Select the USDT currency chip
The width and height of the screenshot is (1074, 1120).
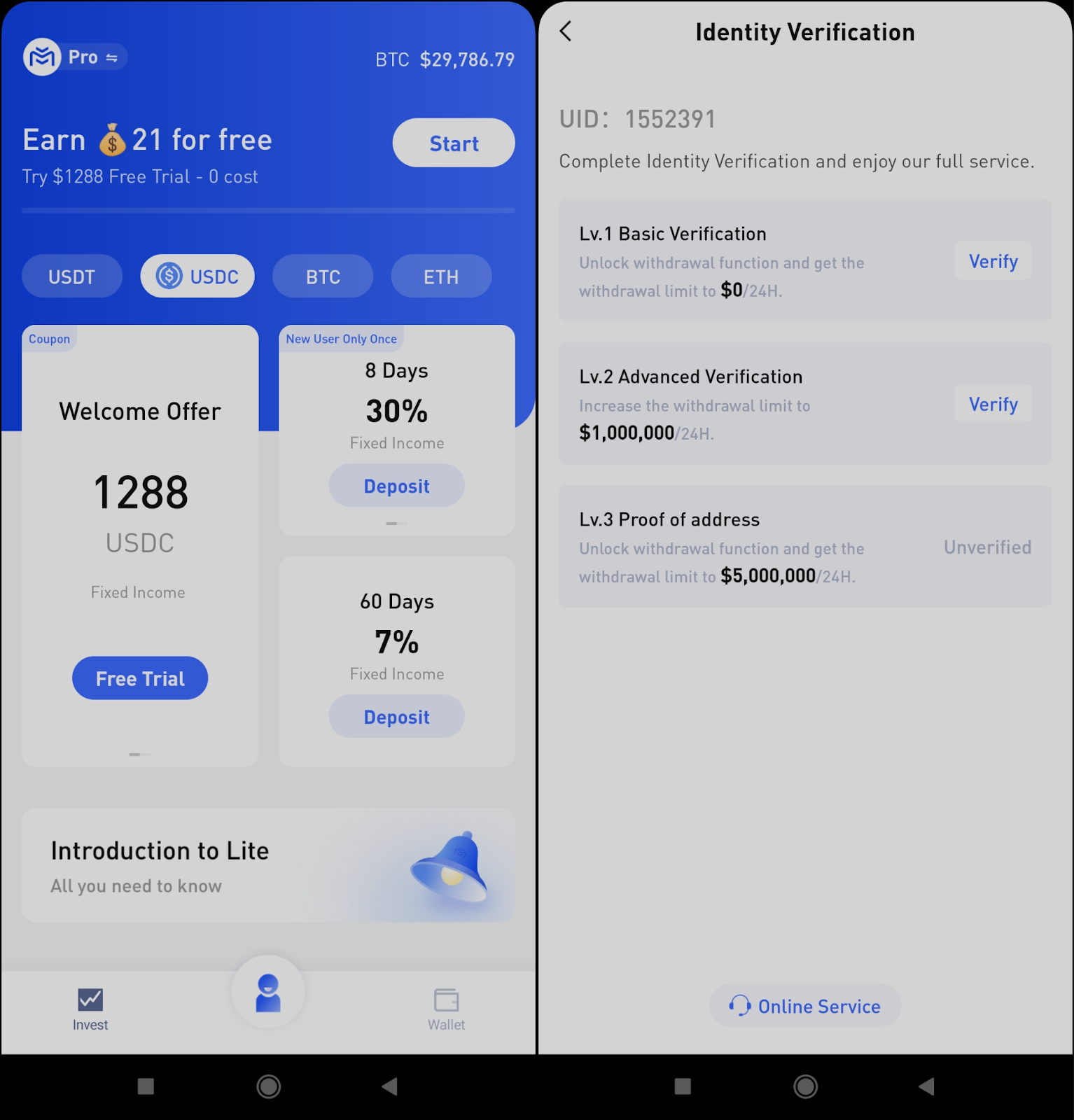point(72,276)
